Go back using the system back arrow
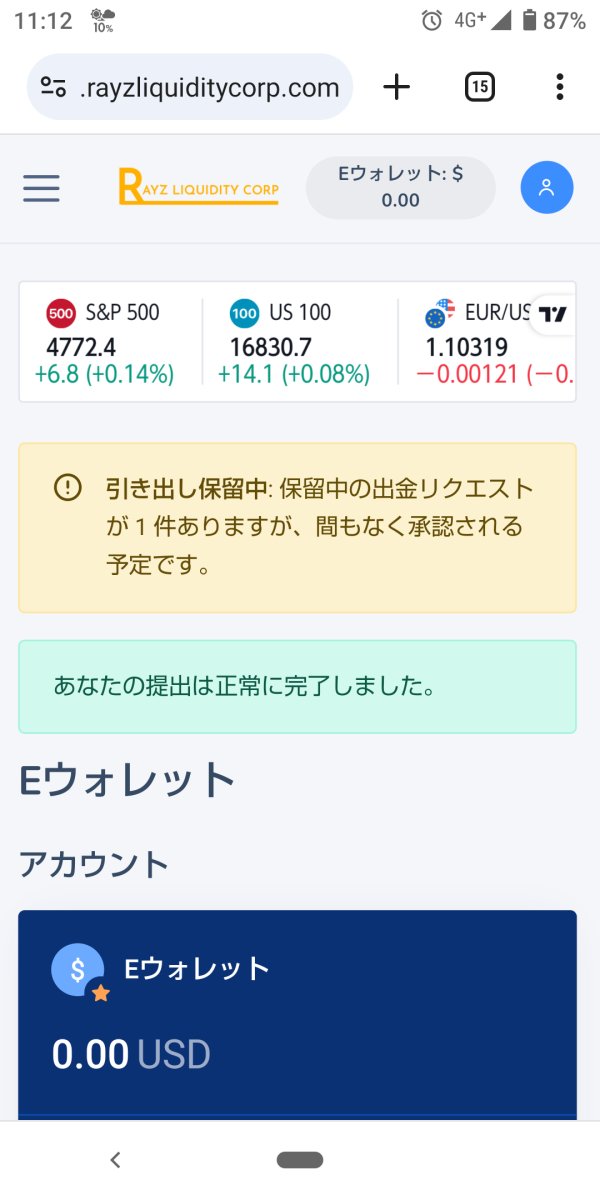 115,1160
